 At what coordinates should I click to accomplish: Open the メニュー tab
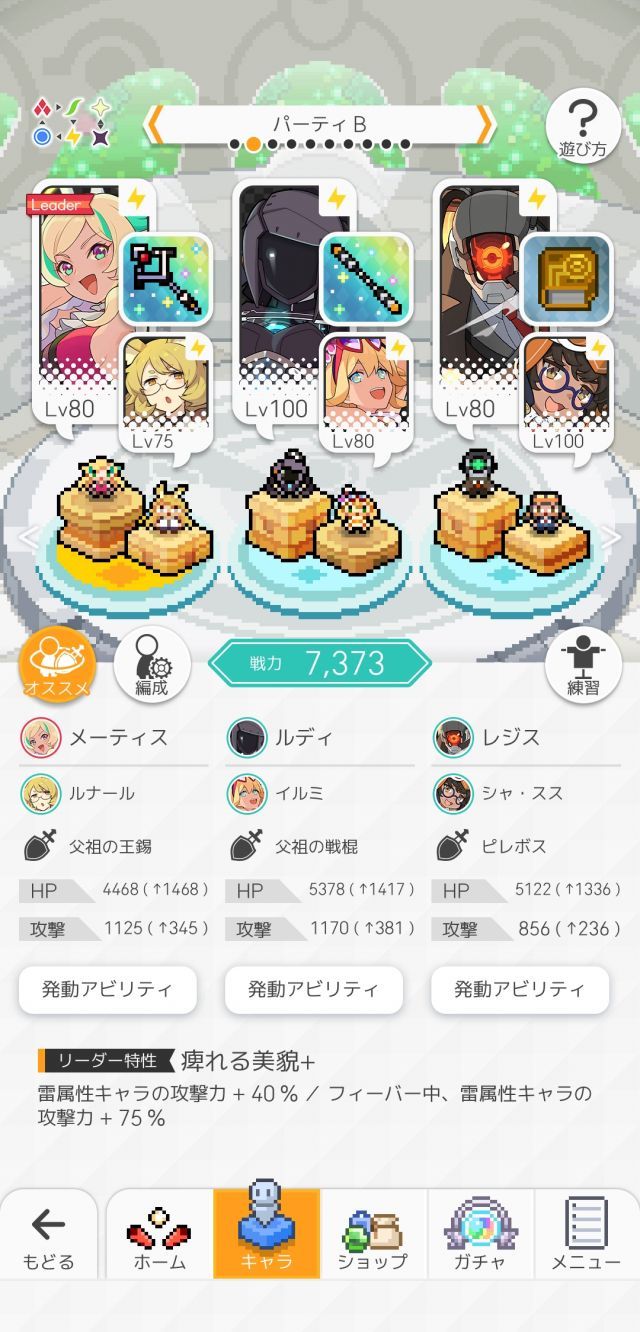(x=587, y=1236)
